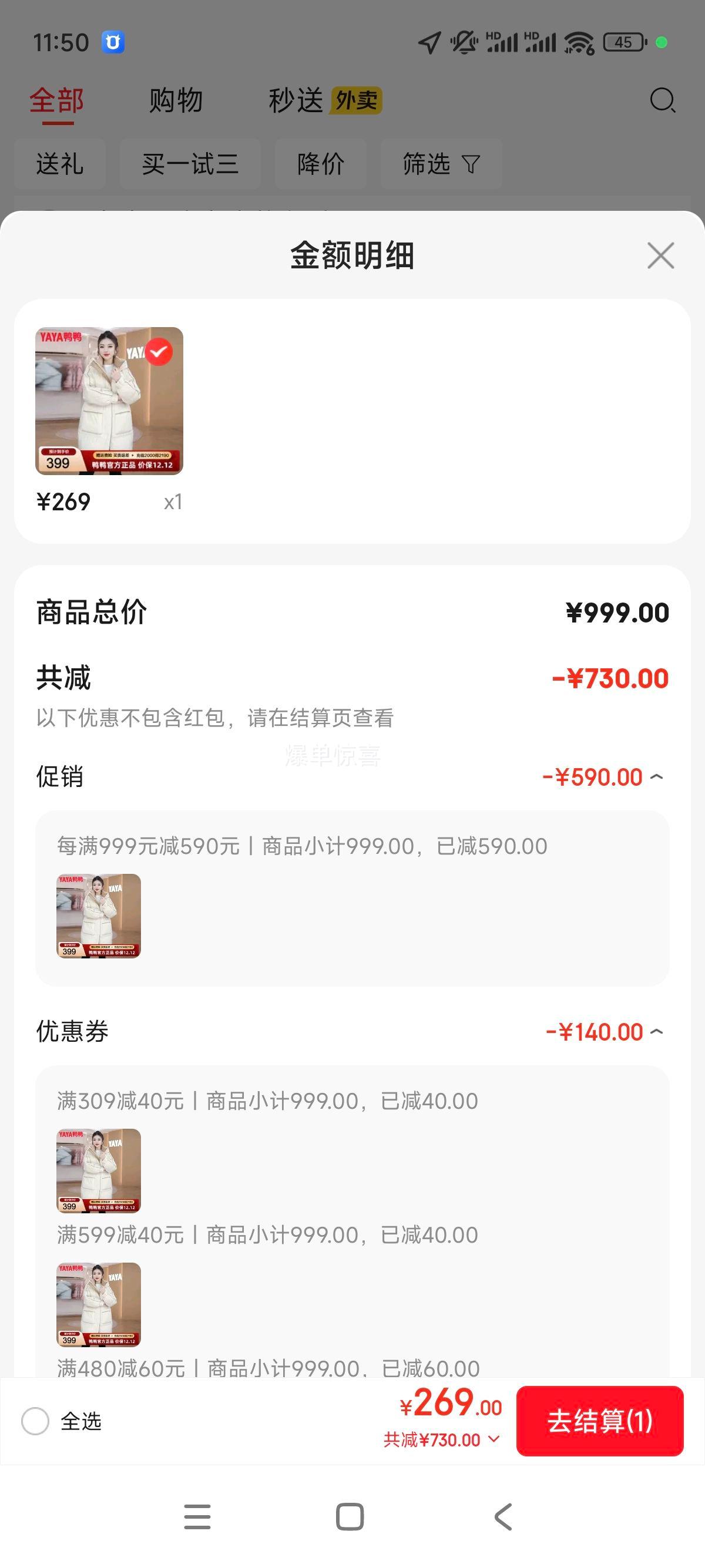
Task: Collapse the 优惠券 discount section
Action: (x=656, y=1032)
